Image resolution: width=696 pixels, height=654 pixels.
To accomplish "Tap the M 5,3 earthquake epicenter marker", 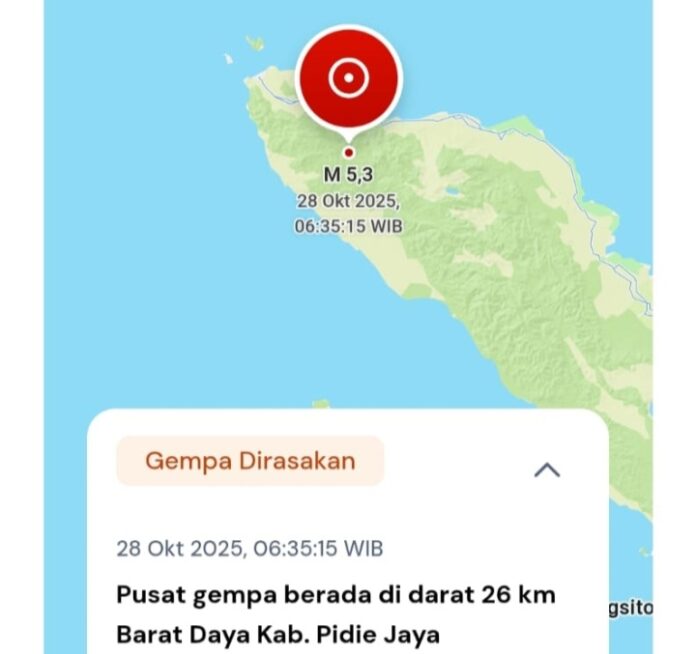I will click(349, 79).
